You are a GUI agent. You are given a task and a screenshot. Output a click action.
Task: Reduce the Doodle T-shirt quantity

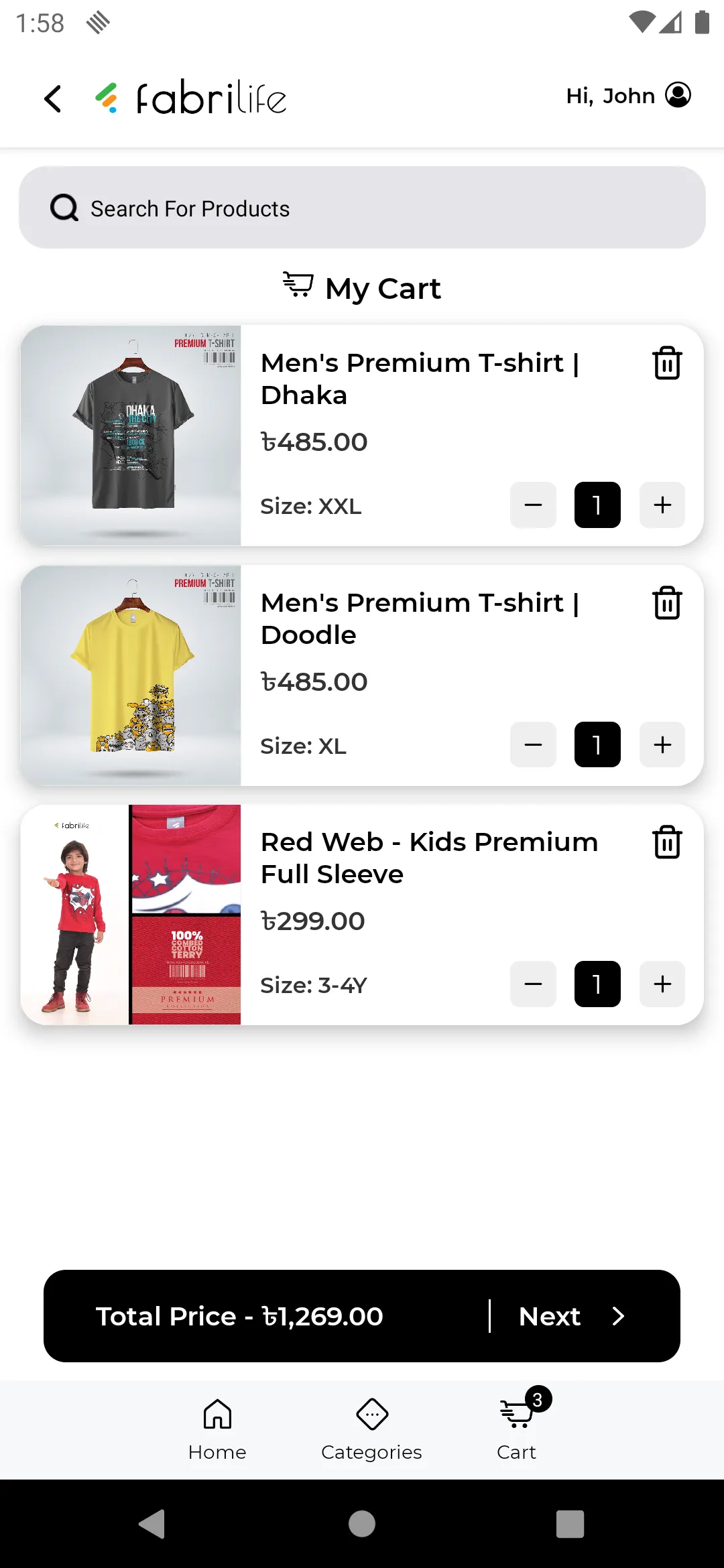click(533, 744)
